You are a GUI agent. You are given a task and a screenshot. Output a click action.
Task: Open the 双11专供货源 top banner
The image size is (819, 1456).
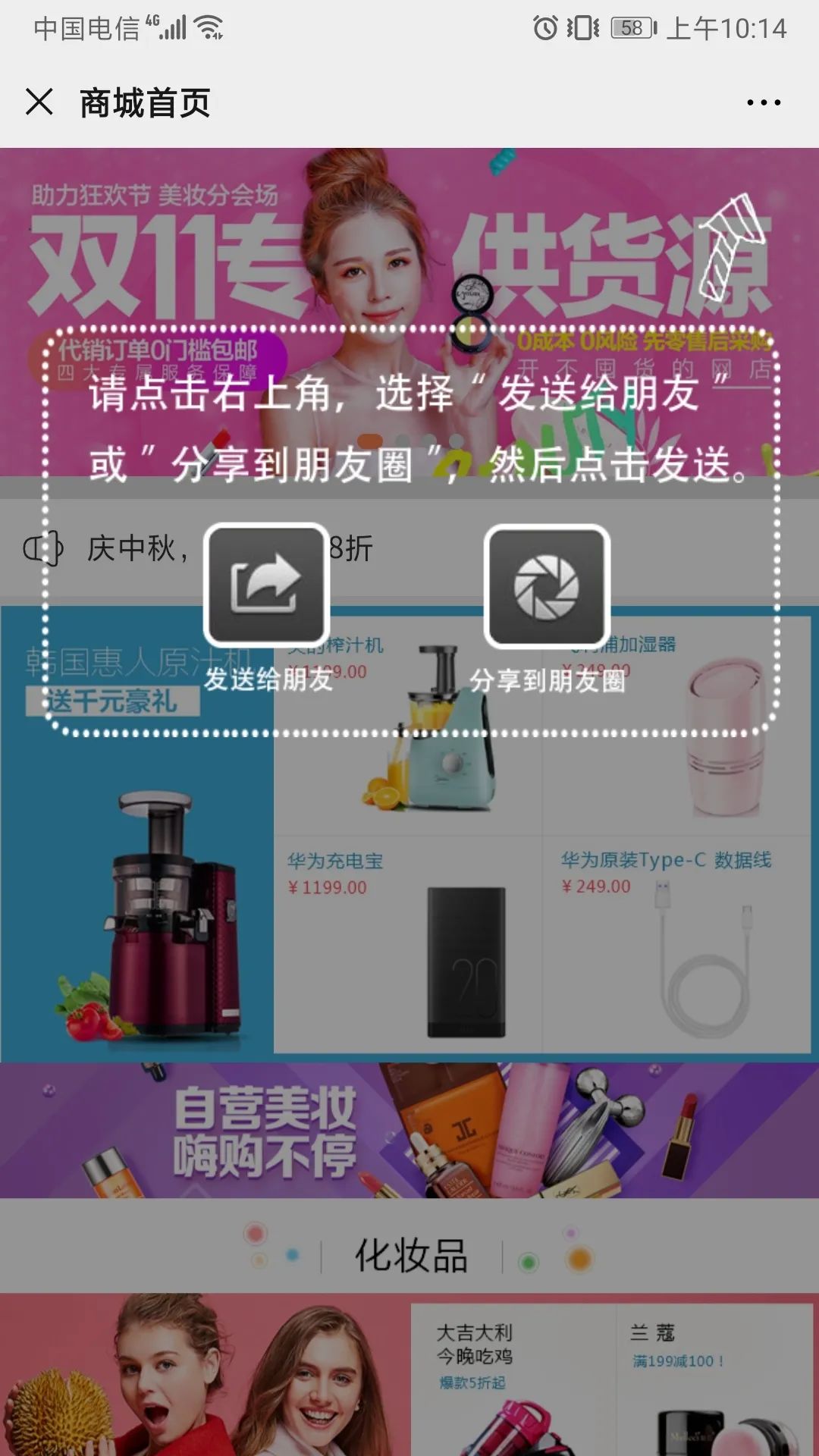point(409,250)
